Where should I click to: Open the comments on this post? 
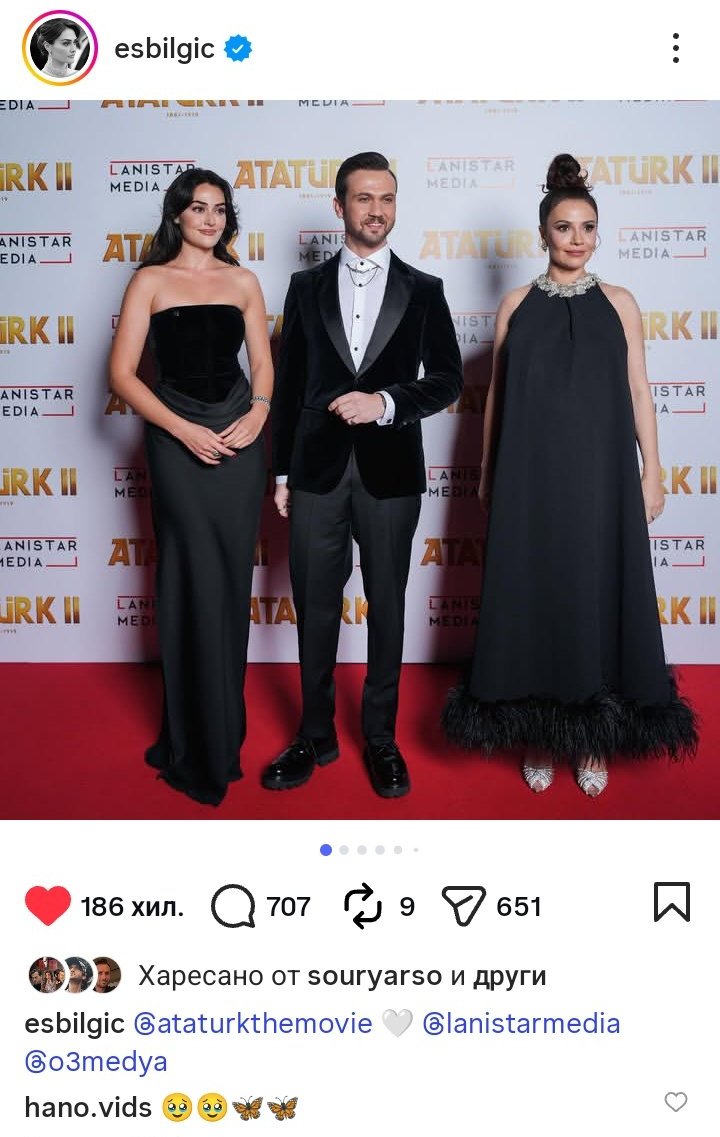(233, 906)
